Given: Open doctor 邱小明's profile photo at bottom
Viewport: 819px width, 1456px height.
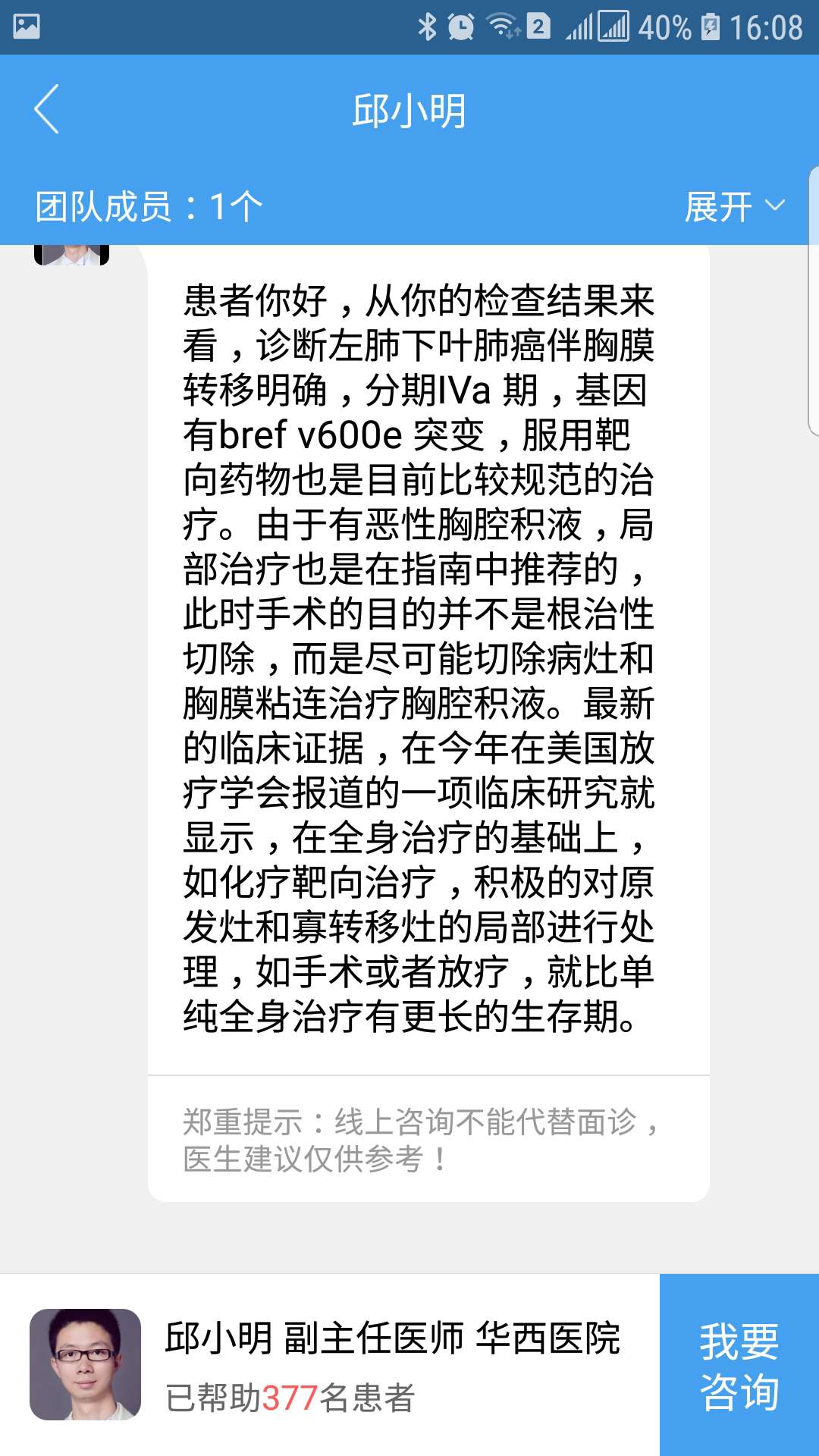Looking at the screenshot, I should 85,1364.
